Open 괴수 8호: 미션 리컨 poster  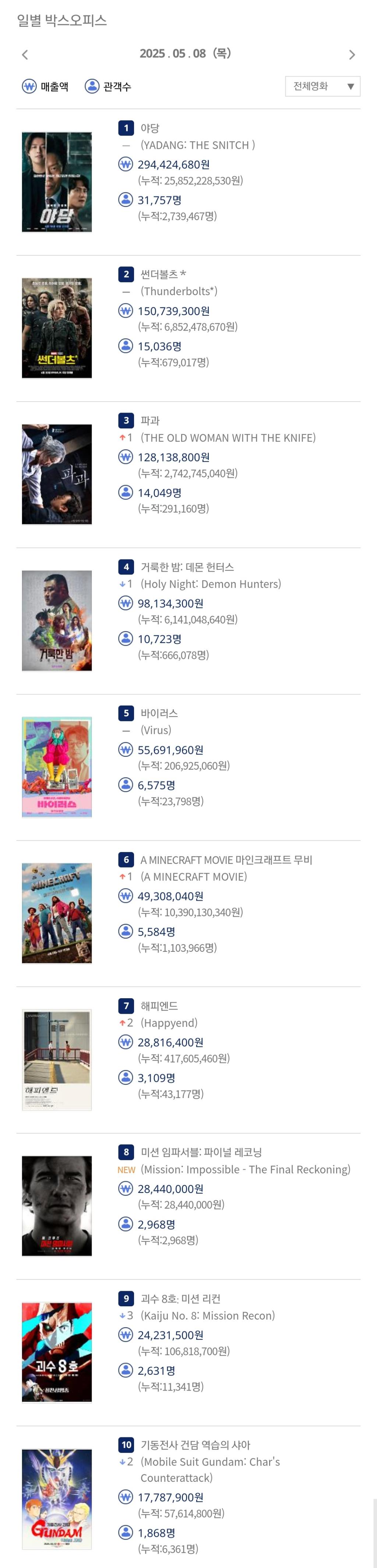tap(57, 1352)
